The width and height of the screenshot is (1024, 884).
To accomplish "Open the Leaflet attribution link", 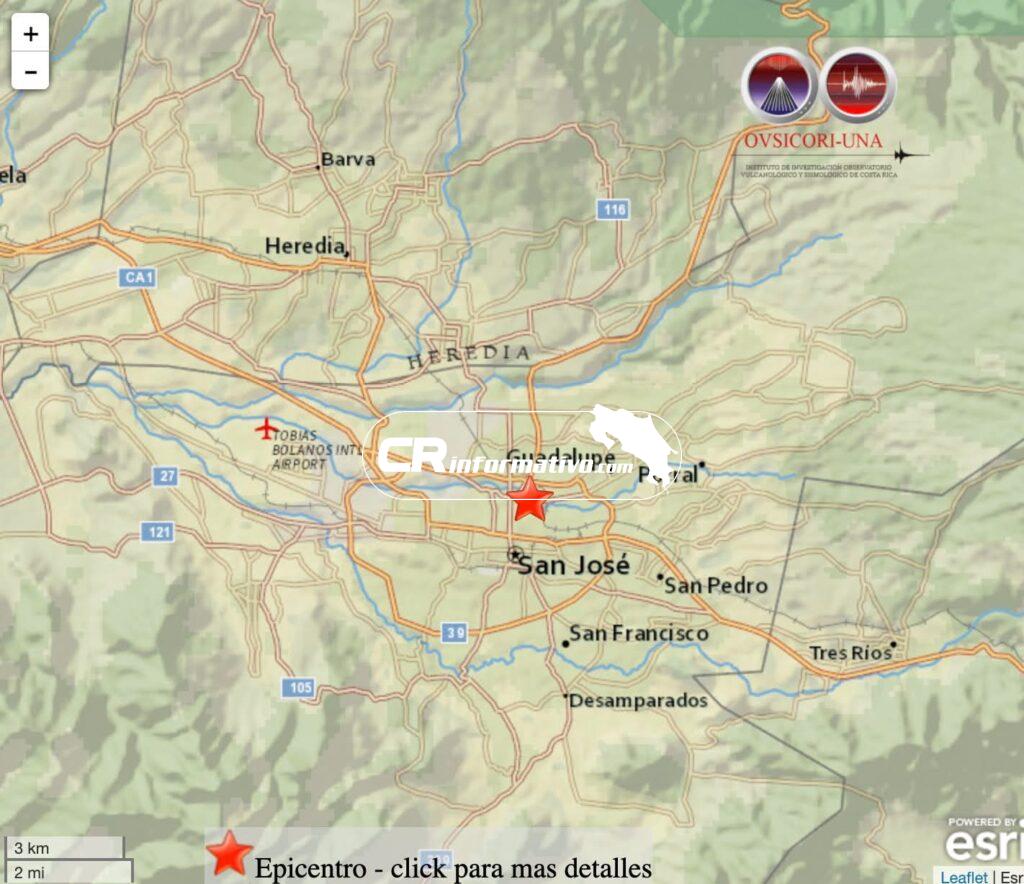I will point(963,877).
